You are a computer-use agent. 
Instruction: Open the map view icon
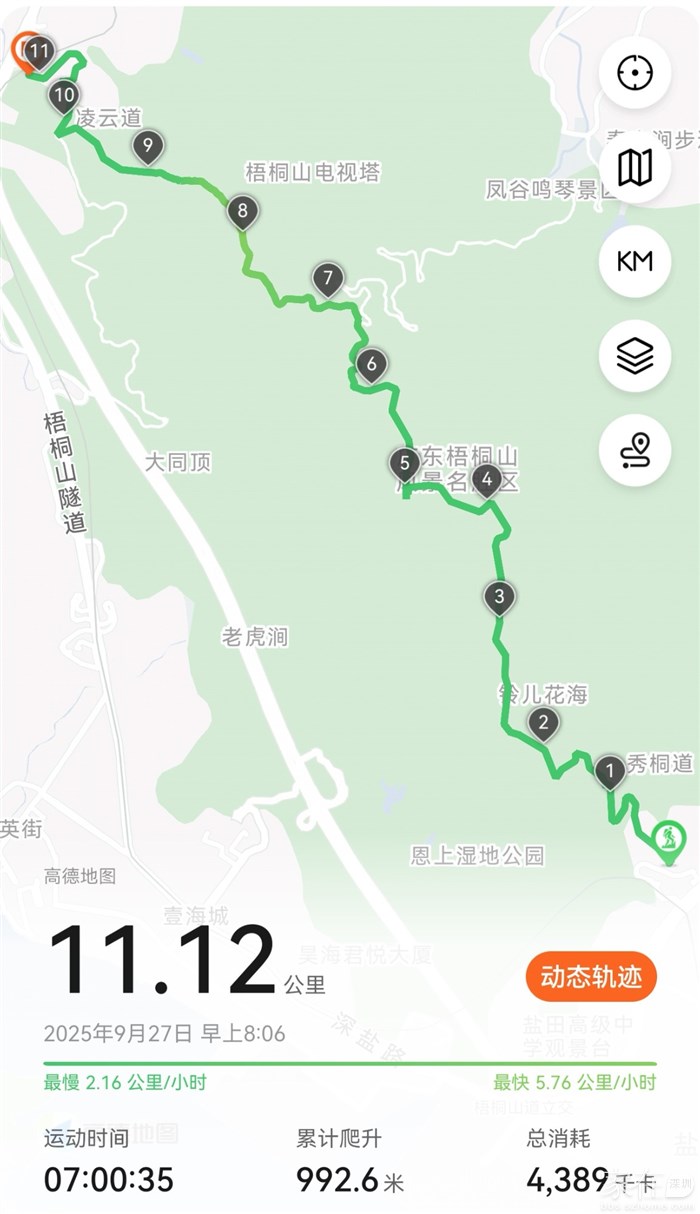635,167
